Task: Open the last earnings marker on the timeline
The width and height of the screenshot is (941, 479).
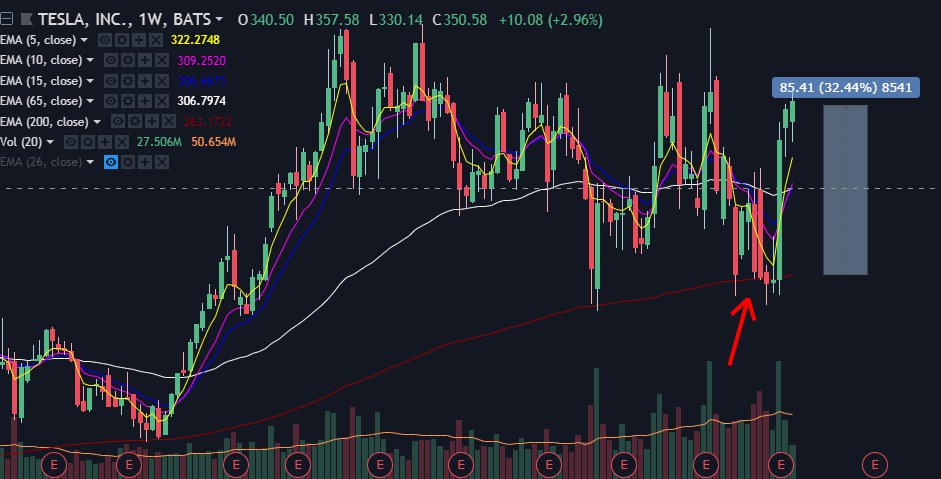Action: pos(875,464)
